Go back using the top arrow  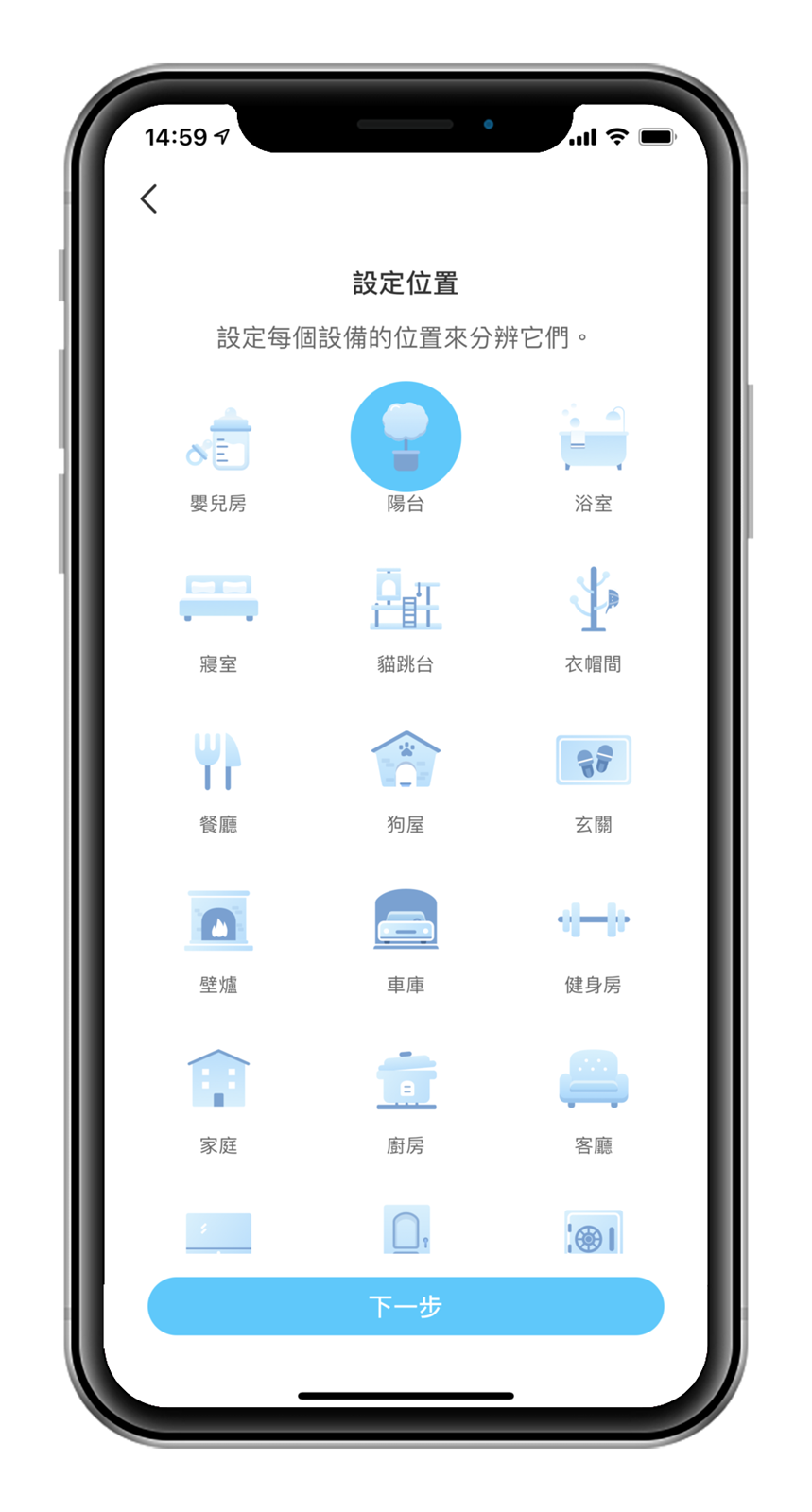pos(149,198)
